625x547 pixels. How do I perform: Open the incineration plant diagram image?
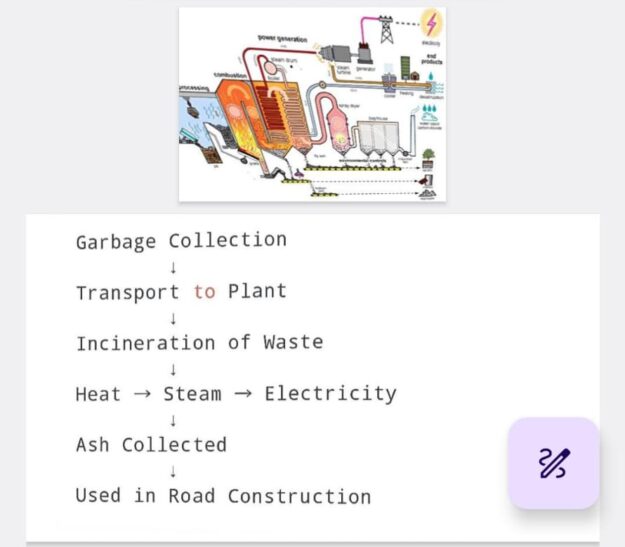(x=312, y=104)
